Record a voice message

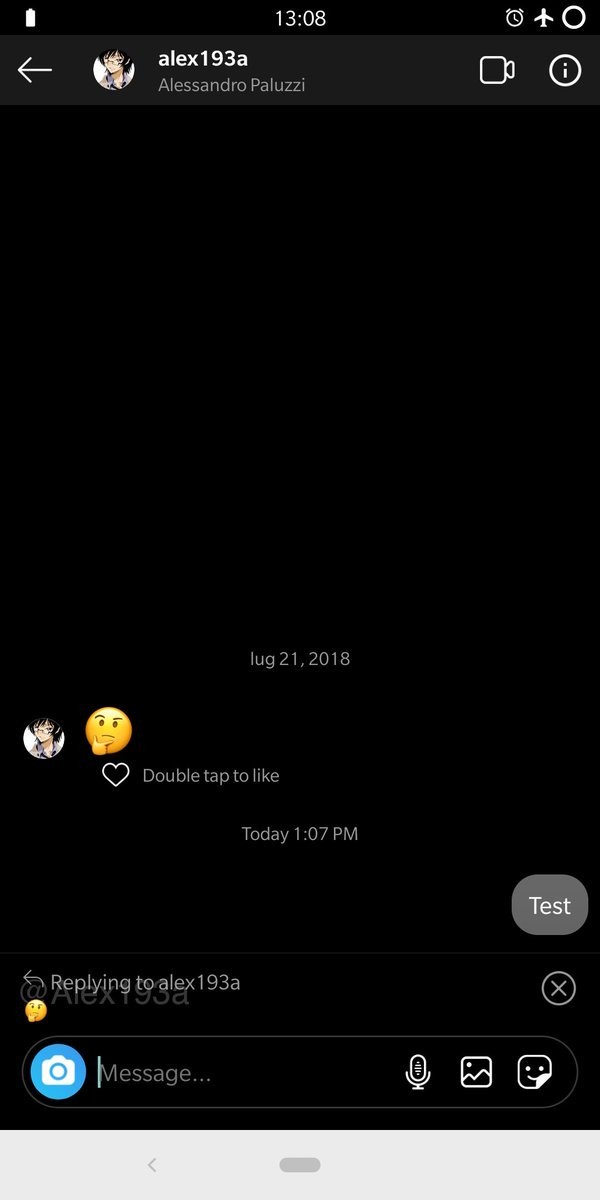tap(418, 1072)
